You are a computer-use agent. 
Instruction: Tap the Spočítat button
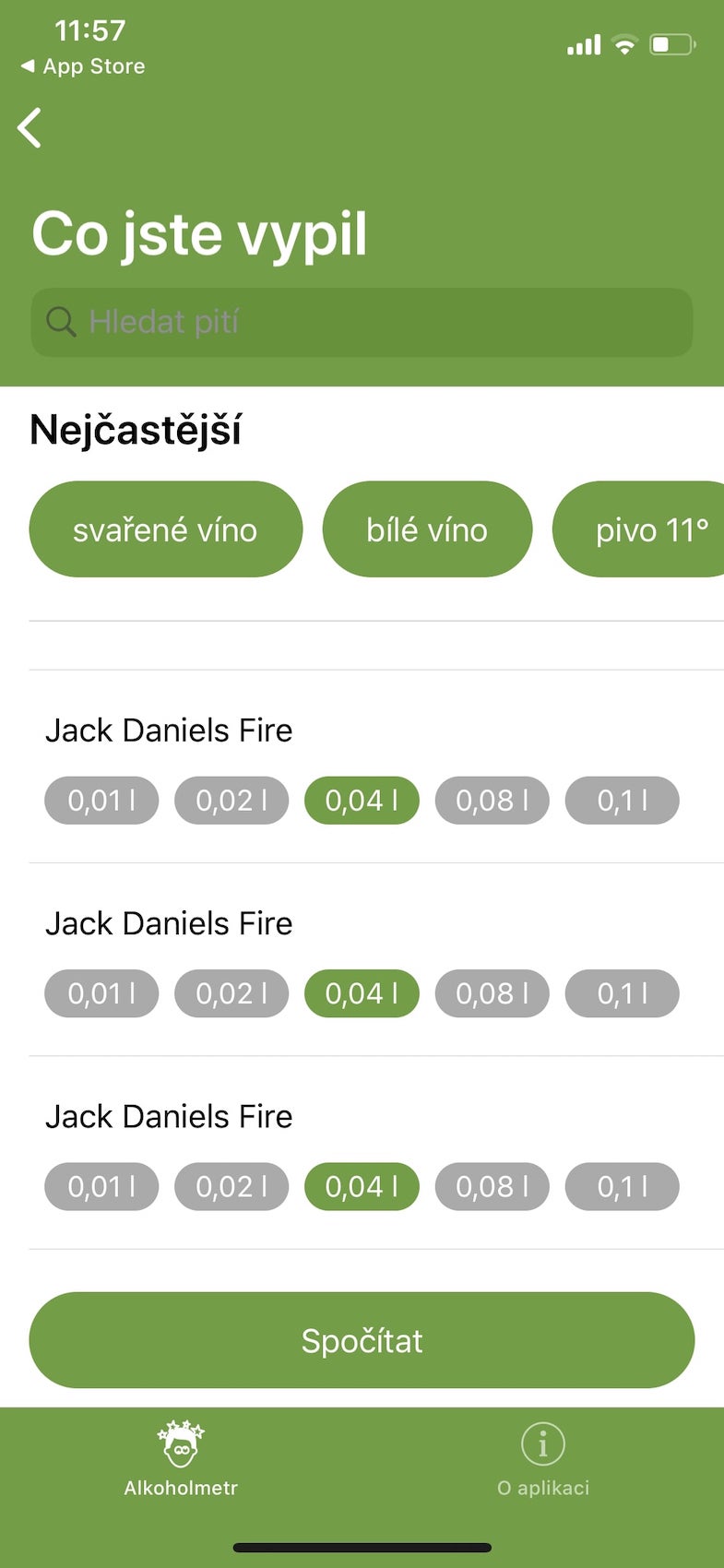(362, 1340)
